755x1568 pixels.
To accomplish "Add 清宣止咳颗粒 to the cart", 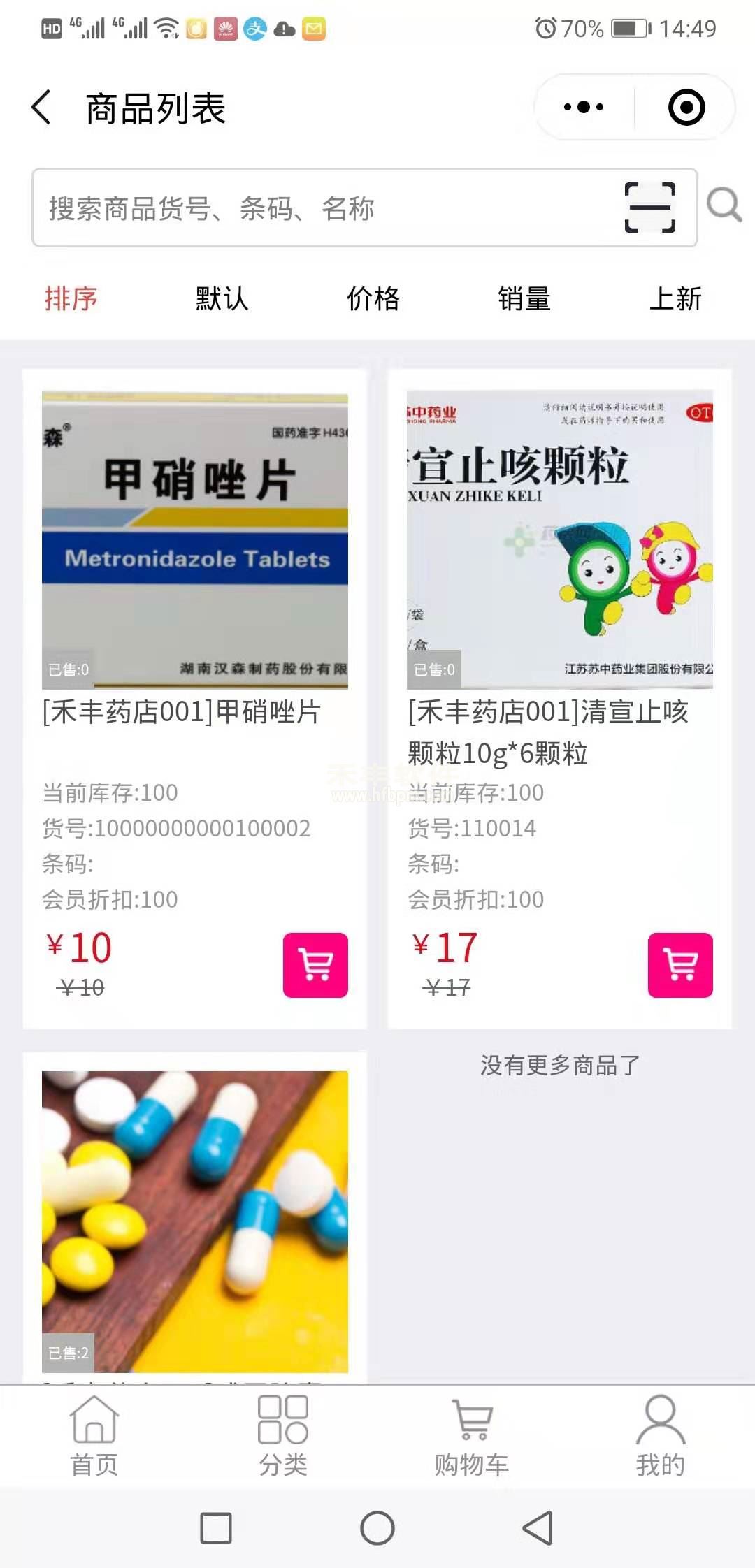I will click(680, 965).
